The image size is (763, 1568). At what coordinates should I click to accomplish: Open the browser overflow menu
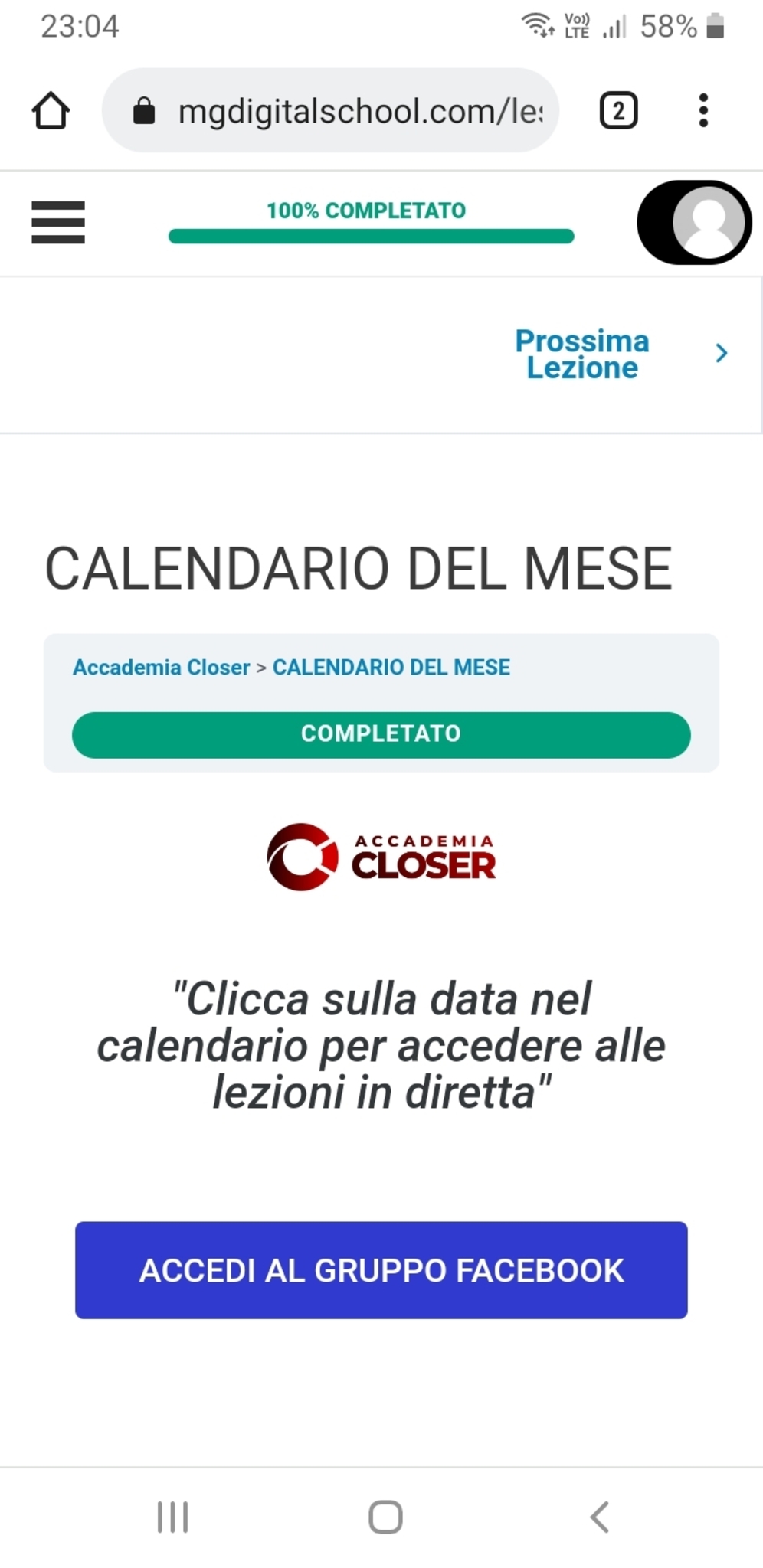pyautogui.click(x=703, y=111)
